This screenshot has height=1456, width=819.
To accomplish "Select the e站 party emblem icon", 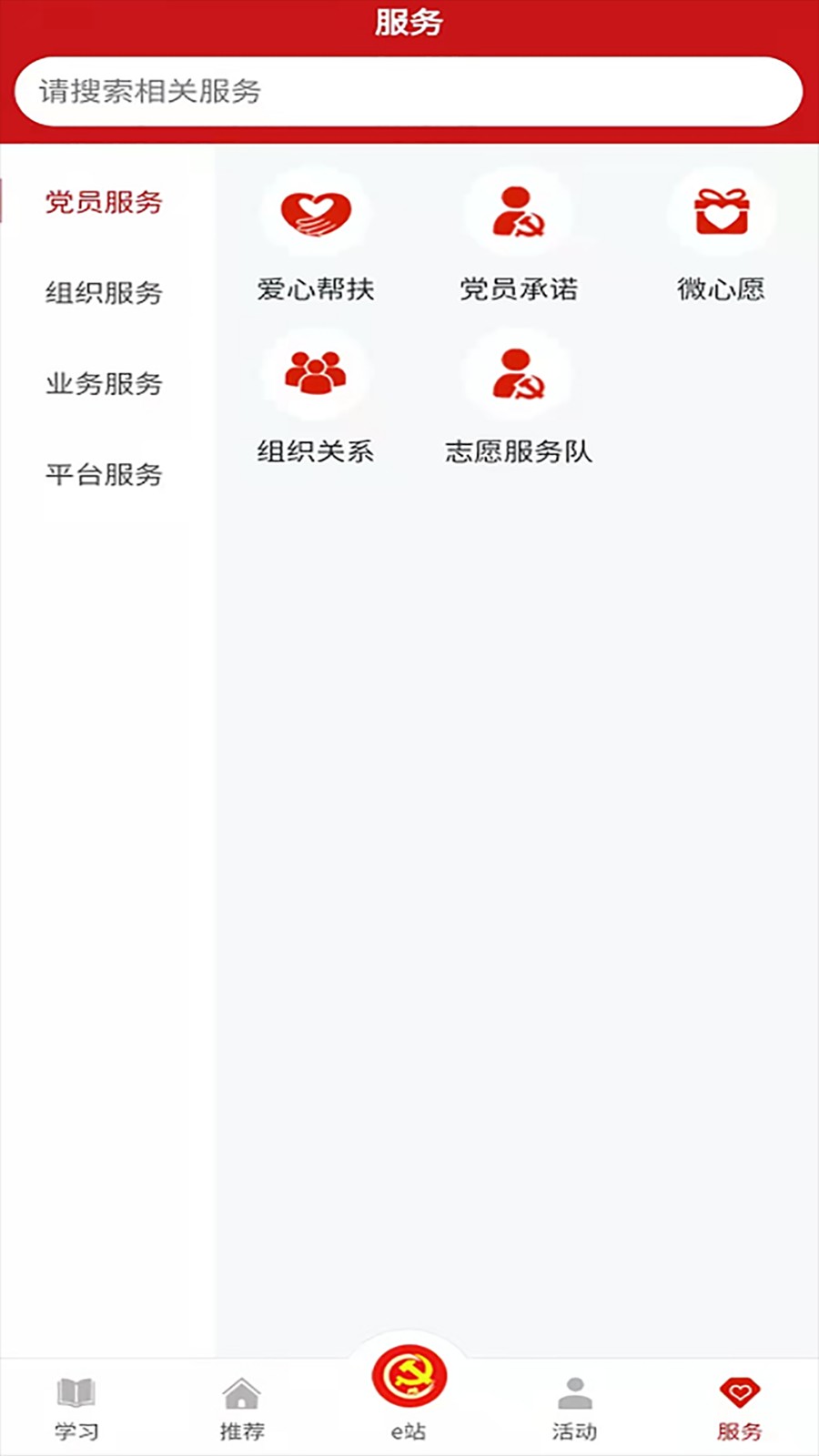I will tap(409, 1374).
